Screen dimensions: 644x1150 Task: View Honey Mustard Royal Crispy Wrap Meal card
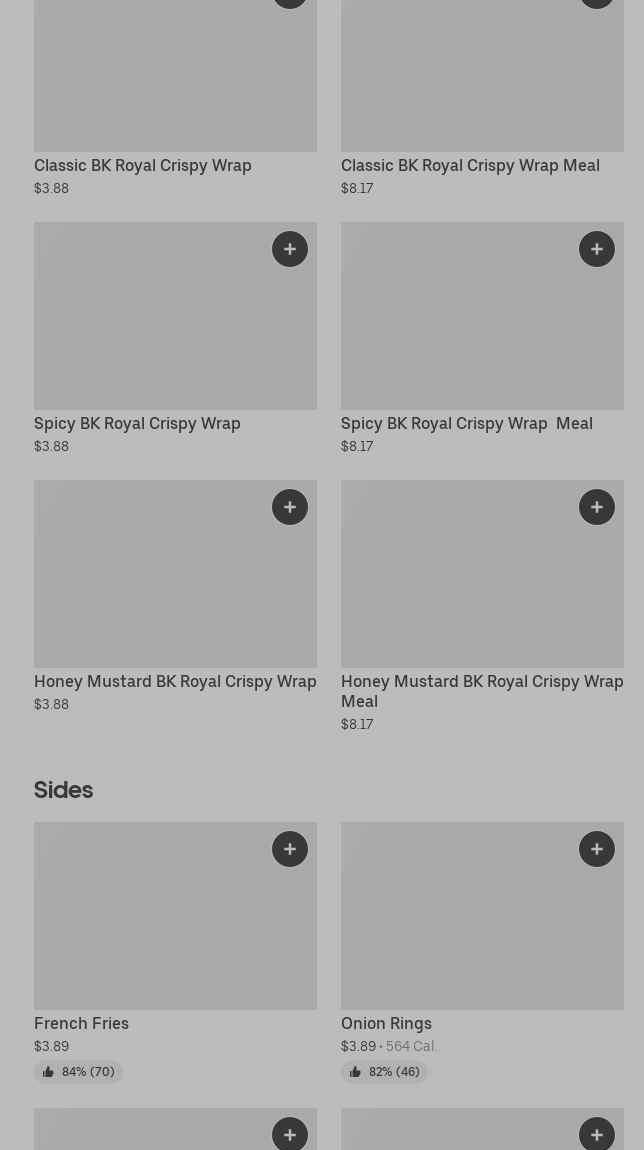(481, 690)
